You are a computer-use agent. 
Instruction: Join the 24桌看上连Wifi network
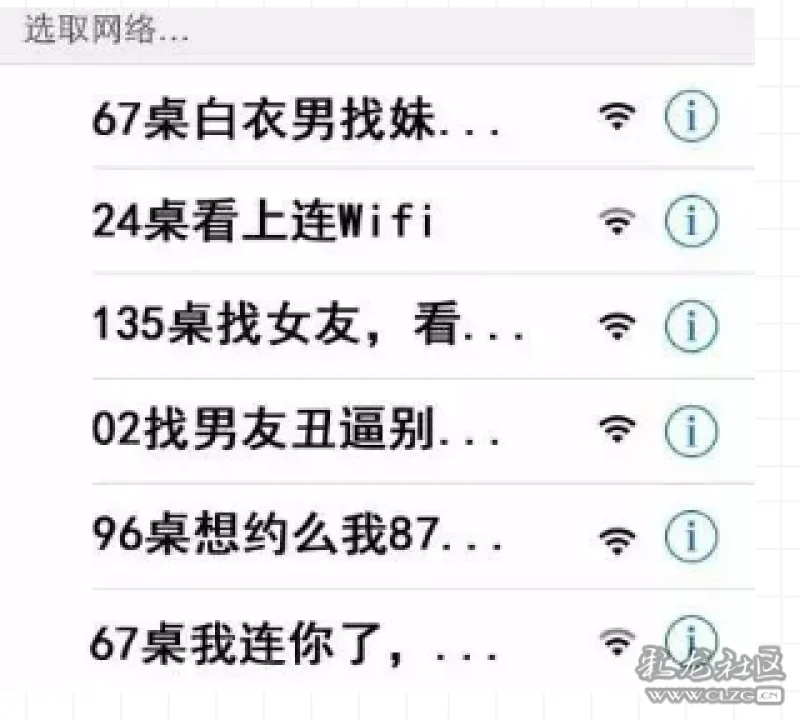pos(264,222)
